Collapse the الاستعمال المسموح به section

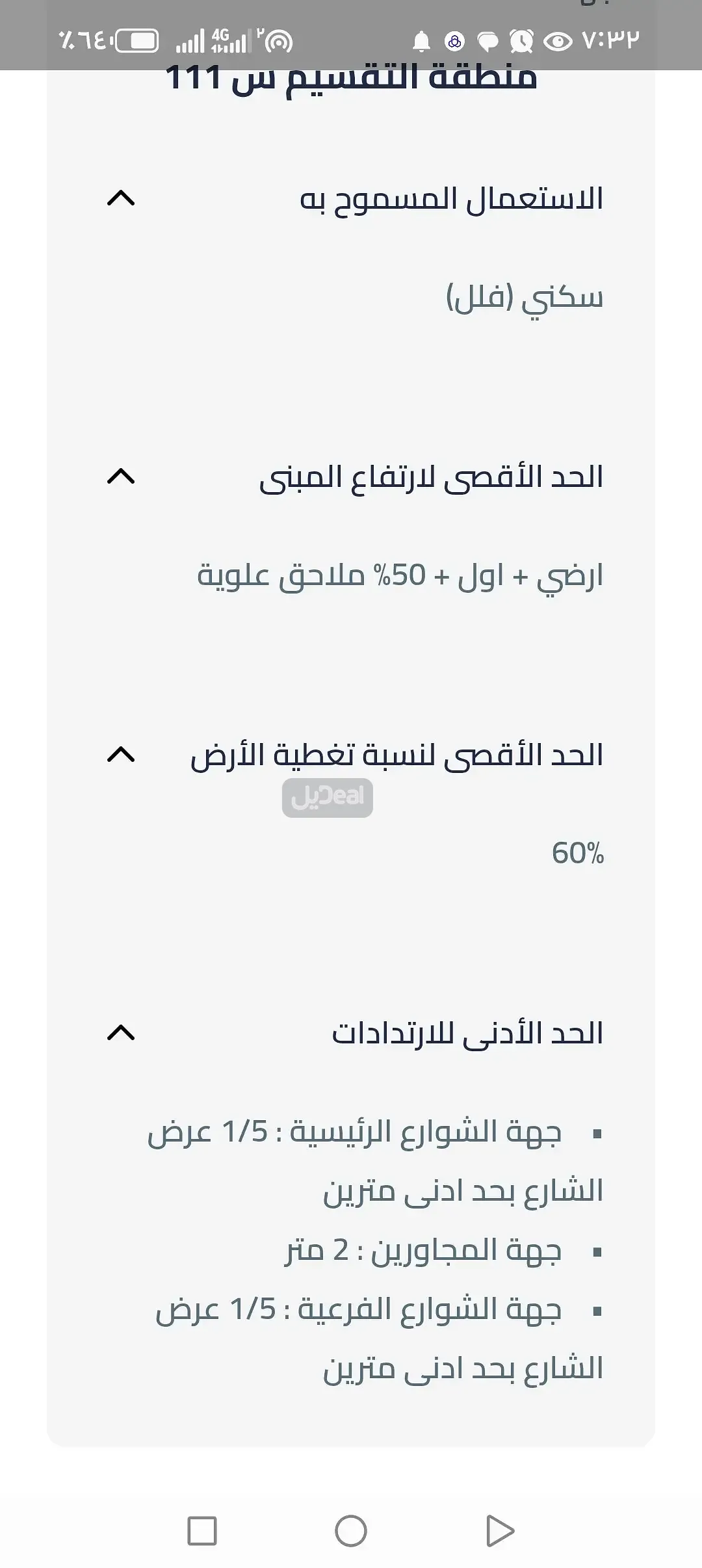click(x=121, y=198)
